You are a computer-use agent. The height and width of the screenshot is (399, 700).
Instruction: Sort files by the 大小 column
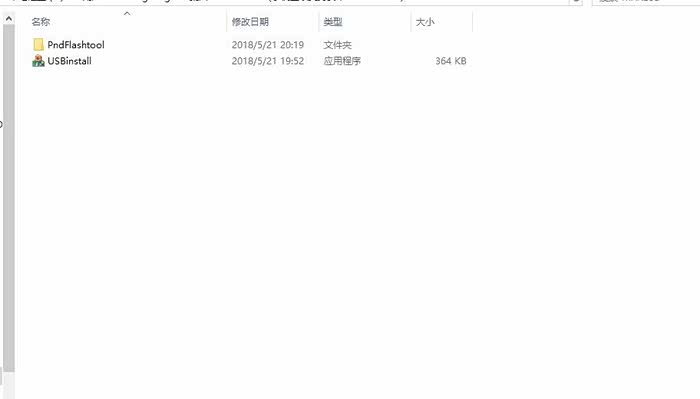[x=425, y=21]
